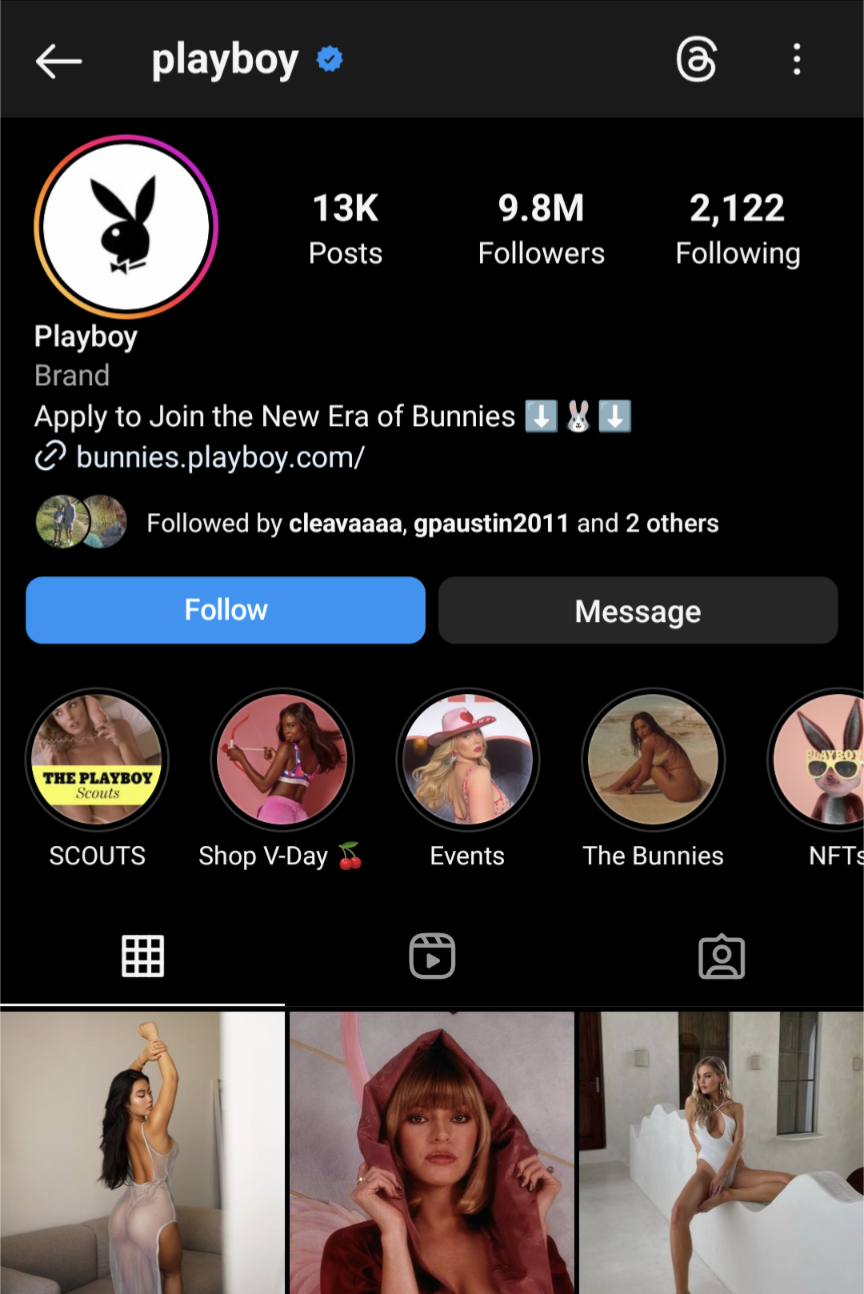Open the post with the red hood

click(x=432, y=1150)
